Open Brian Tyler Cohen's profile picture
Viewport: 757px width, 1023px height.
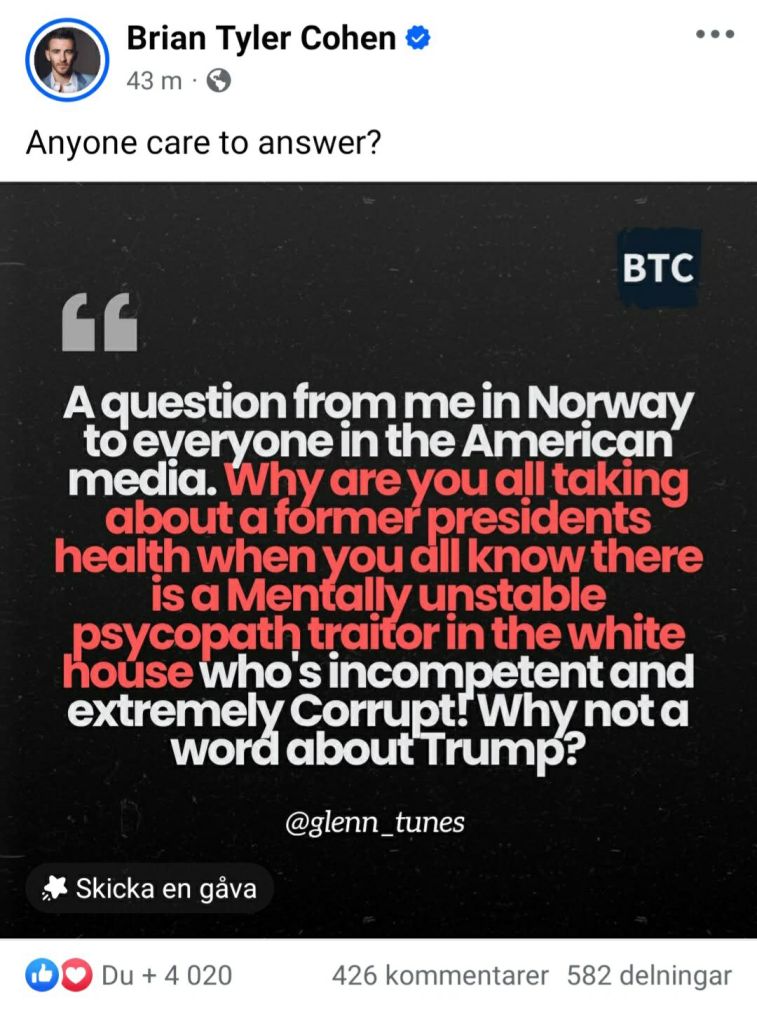coord(66,59)
